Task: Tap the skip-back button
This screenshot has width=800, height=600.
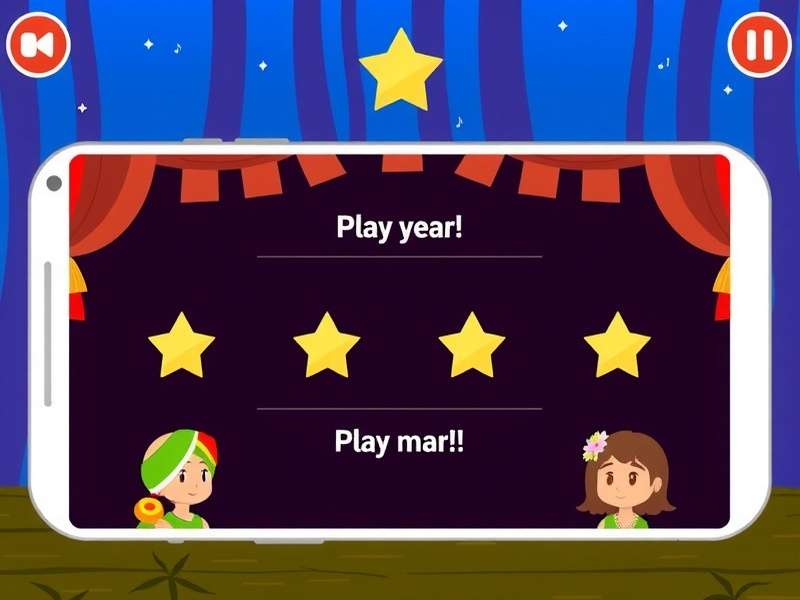Action: tap(38, 44)
